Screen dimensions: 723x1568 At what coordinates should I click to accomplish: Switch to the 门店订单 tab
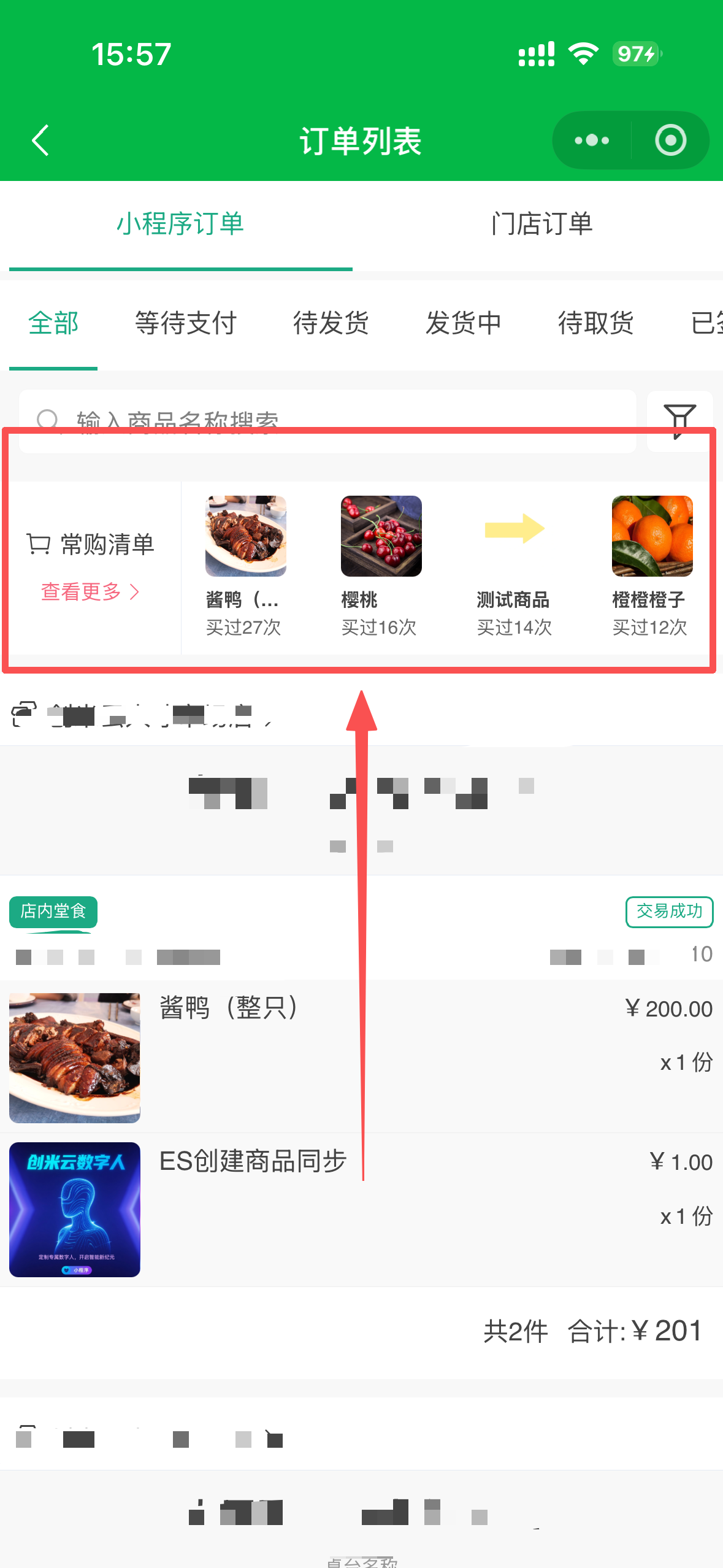click(x=541, y=224)
